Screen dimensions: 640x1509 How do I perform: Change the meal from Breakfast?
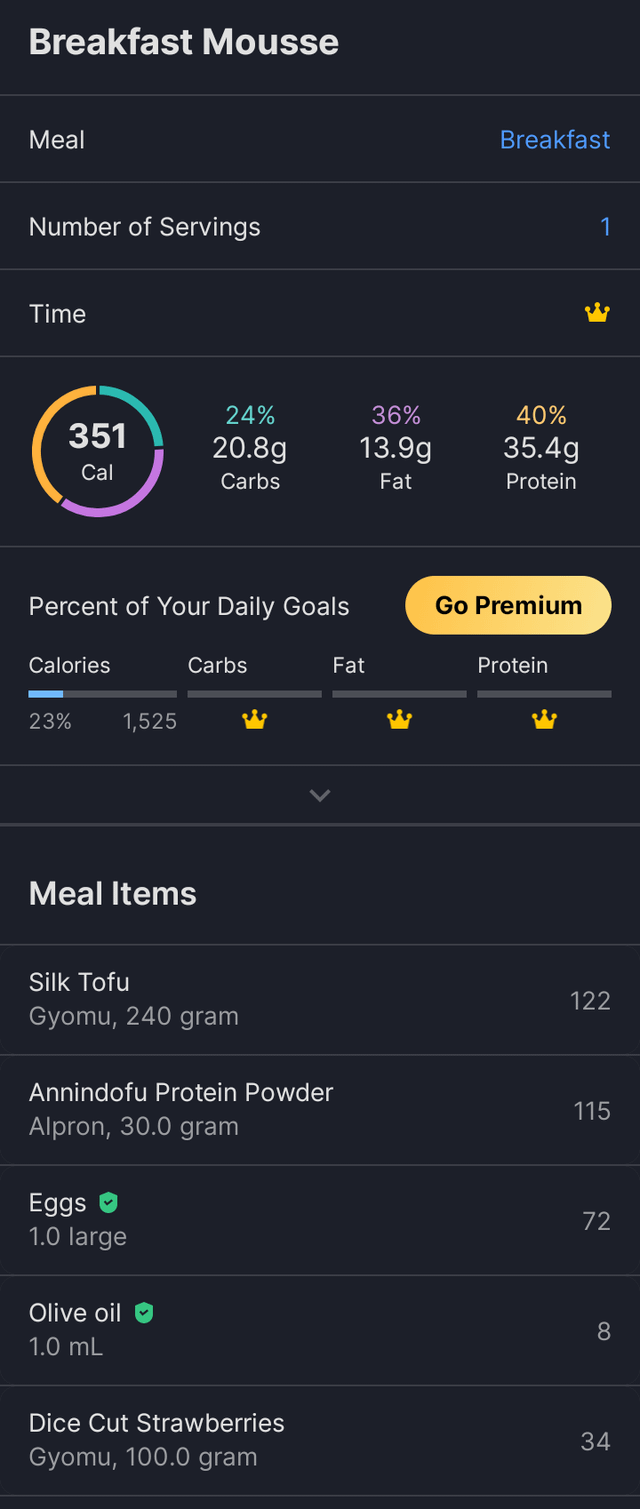coord(554,139)
